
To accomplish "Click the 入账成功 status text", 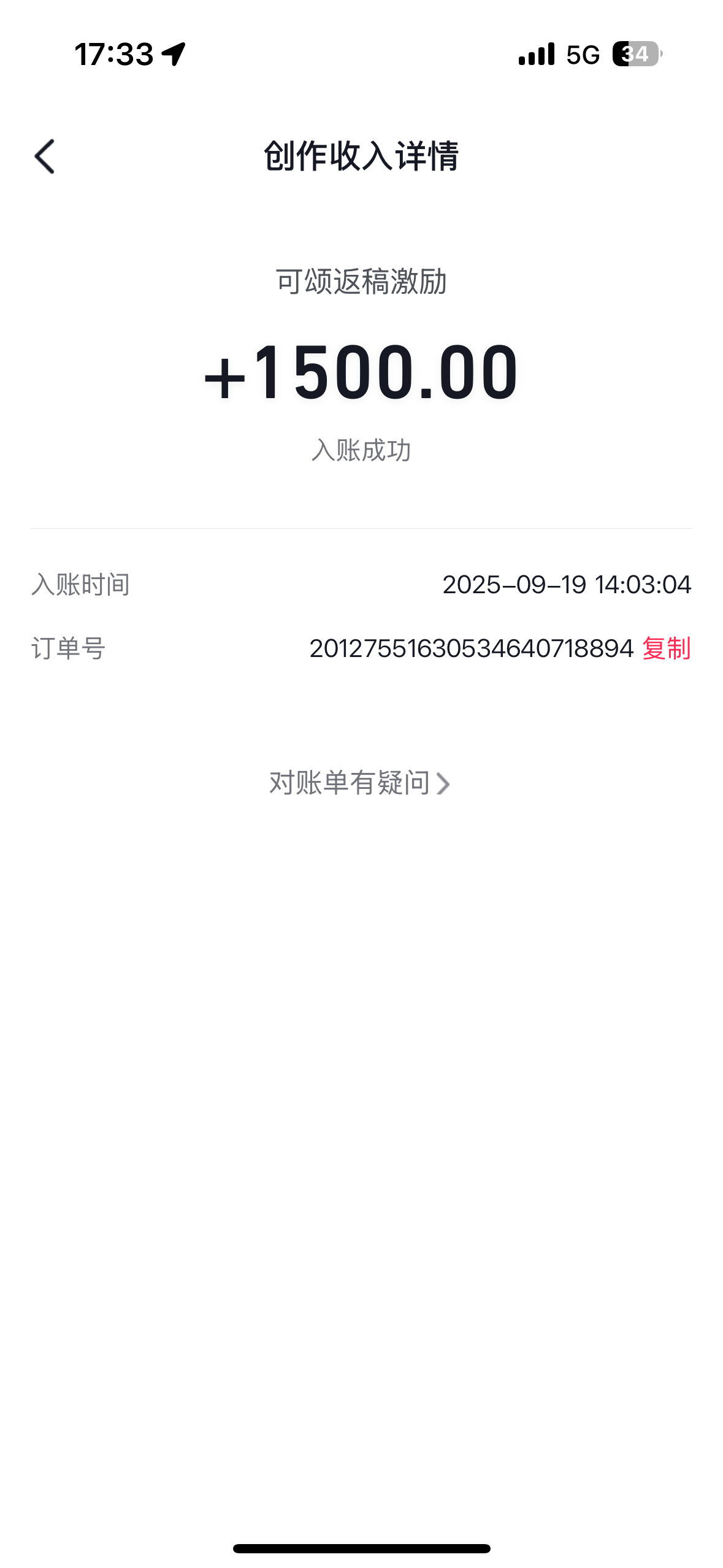I will coord(362,451).
